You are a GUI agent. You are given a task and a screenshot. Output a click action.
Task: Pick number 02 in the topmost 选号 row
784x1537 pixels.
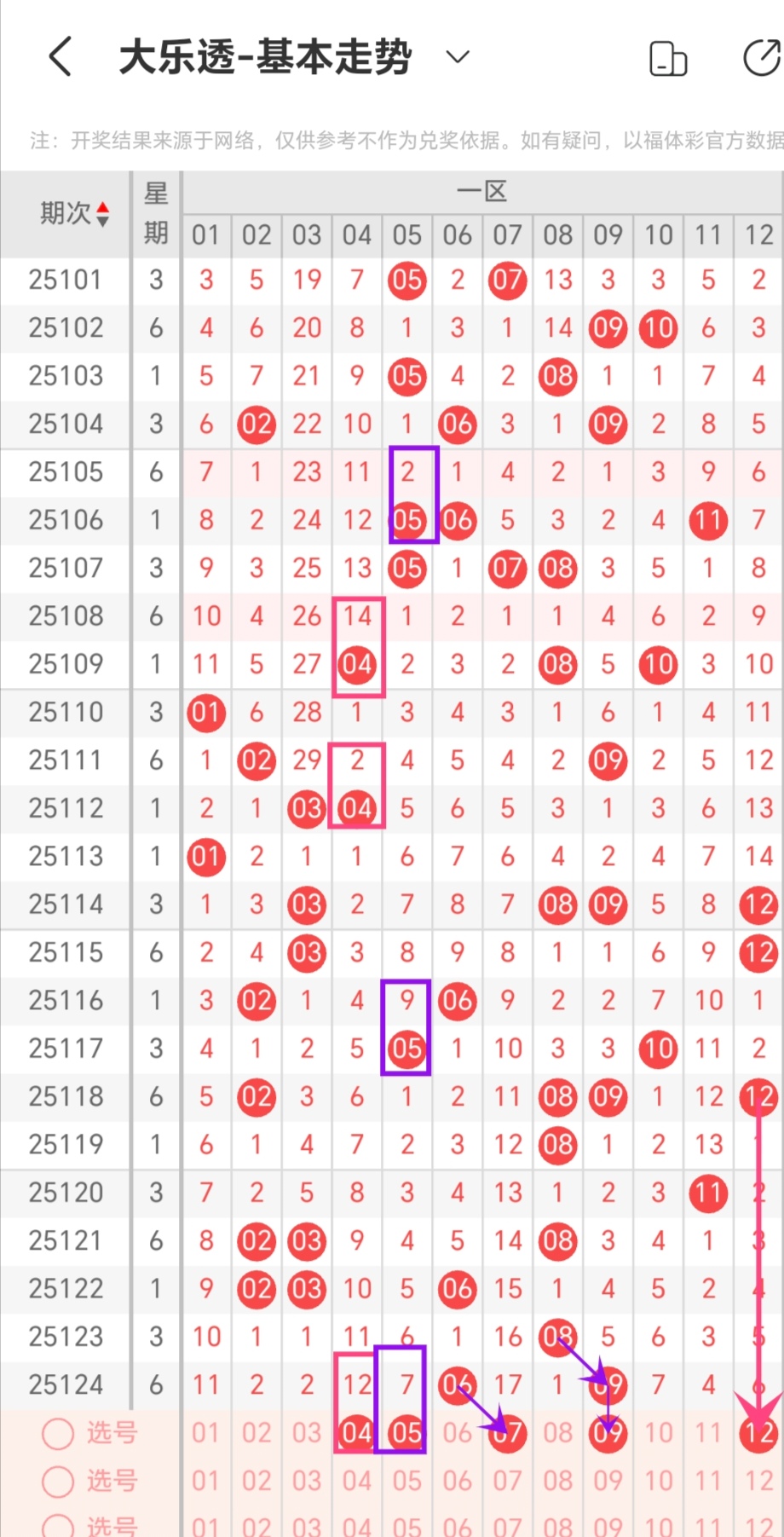[256, 1433]
